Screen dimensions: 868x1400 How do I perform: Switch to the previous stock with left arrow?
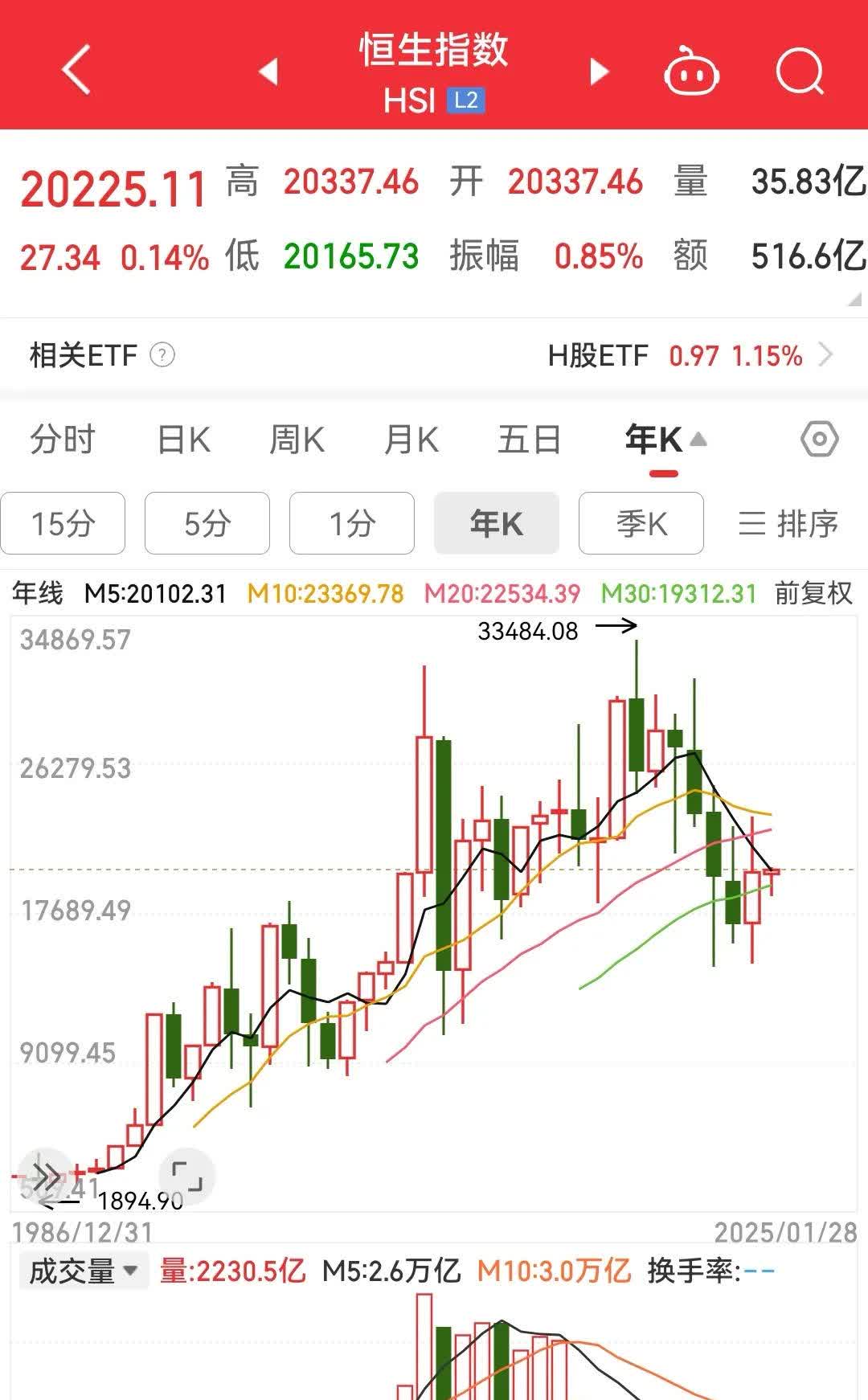268,72
